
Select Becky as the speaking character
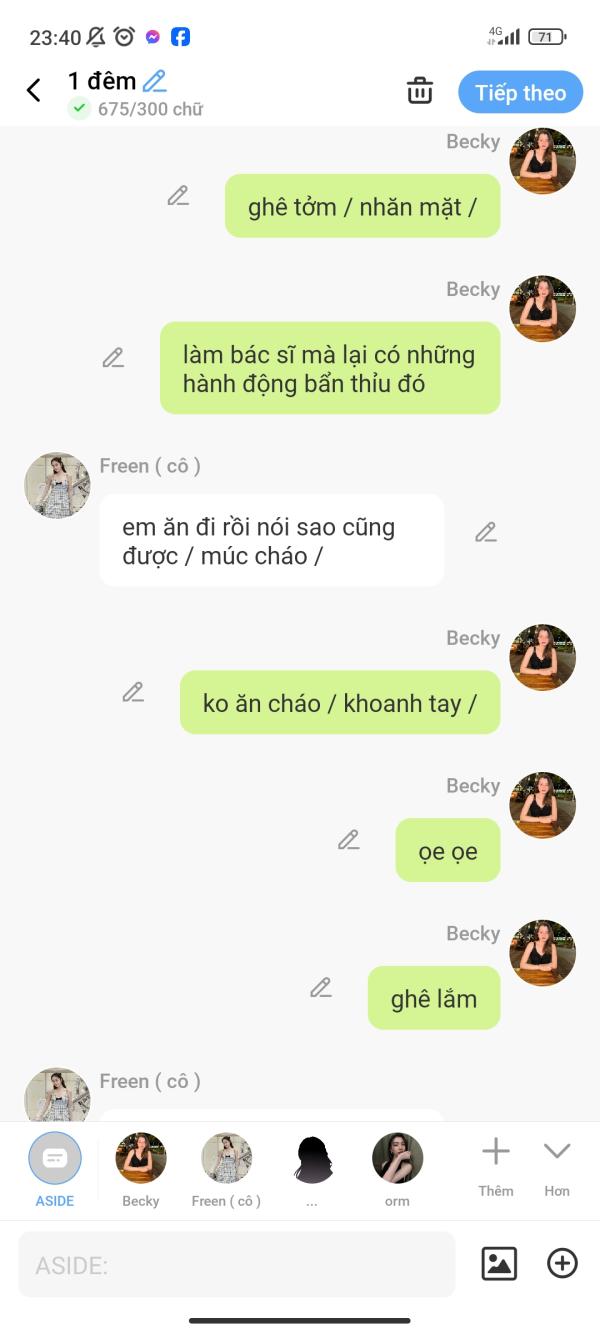141,1170
